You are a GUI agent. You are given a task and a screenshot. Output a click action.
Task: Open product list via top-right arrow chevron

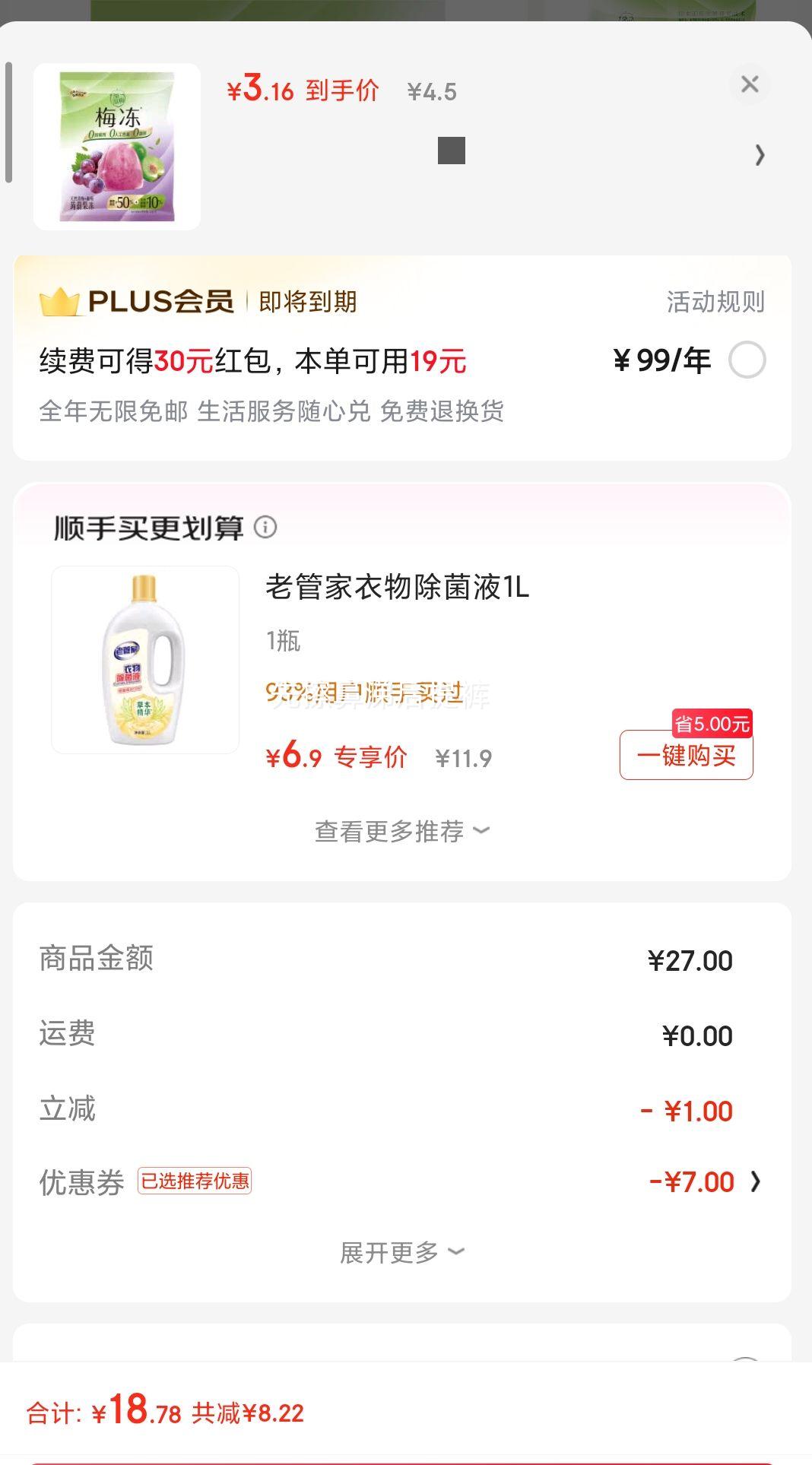pos(760,155)
